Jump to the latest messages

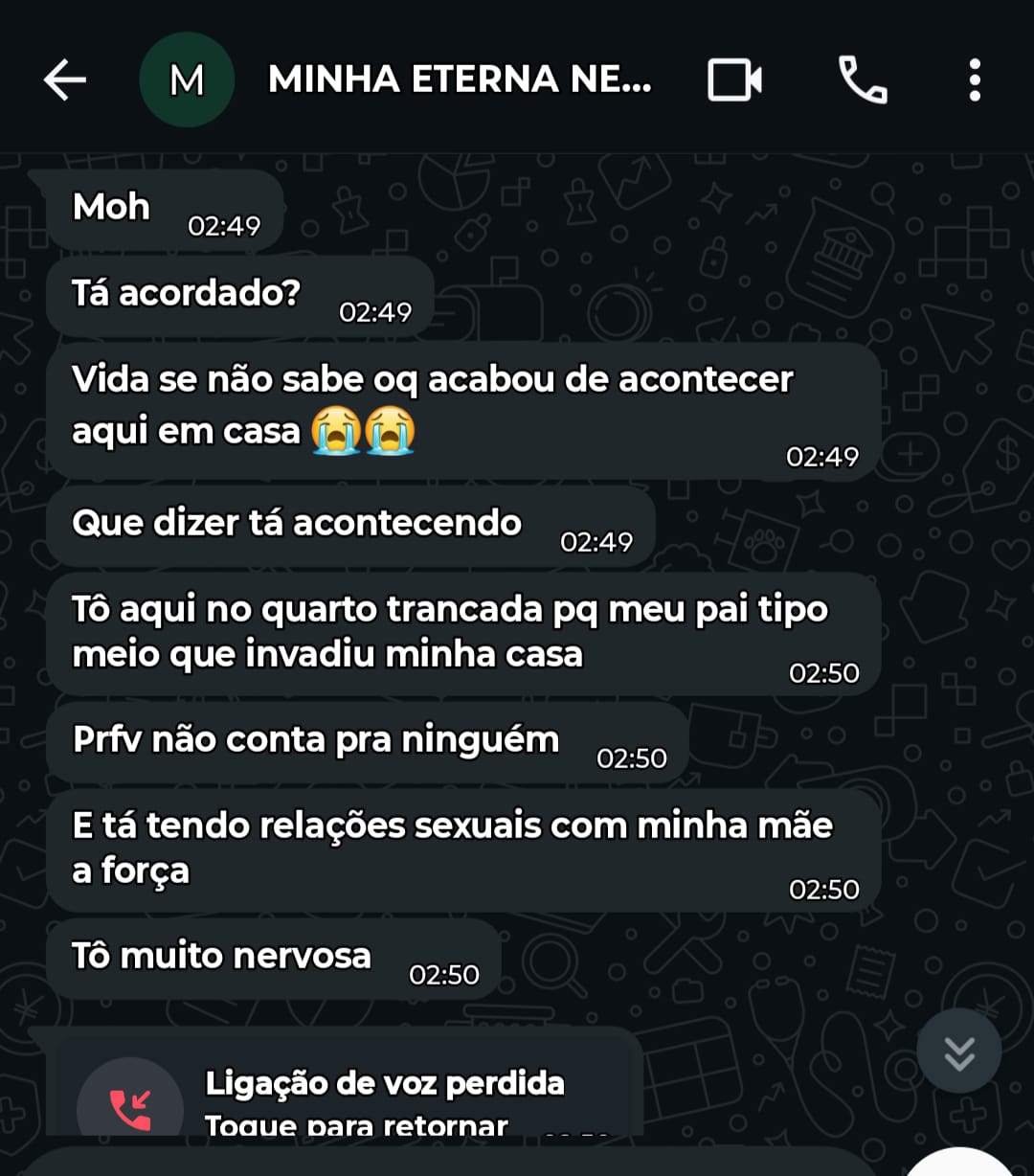pos(958,1052)
